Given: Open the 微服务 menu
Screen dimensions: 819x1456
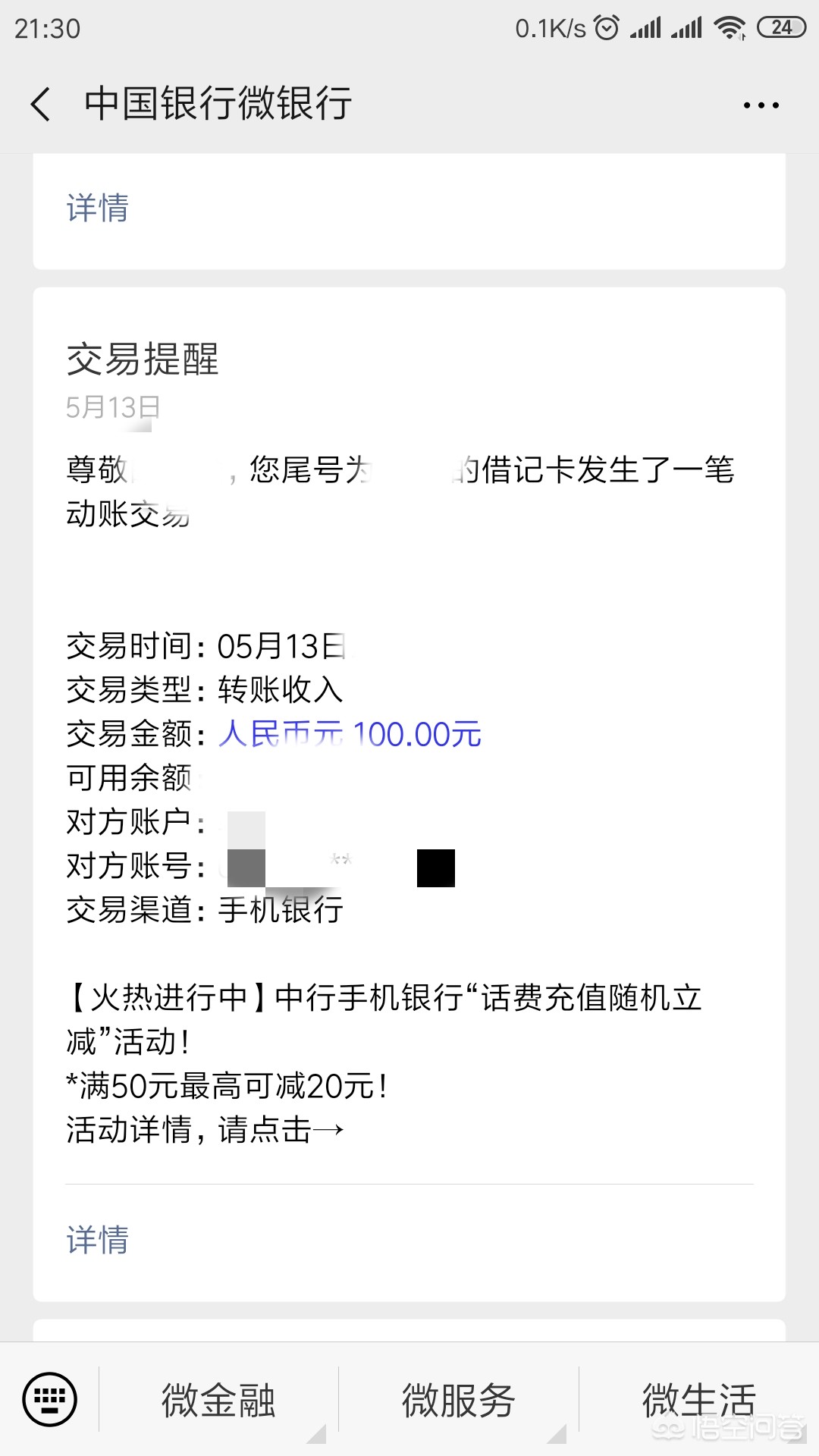Looking at the screenshot, I should click(458, 1400).
